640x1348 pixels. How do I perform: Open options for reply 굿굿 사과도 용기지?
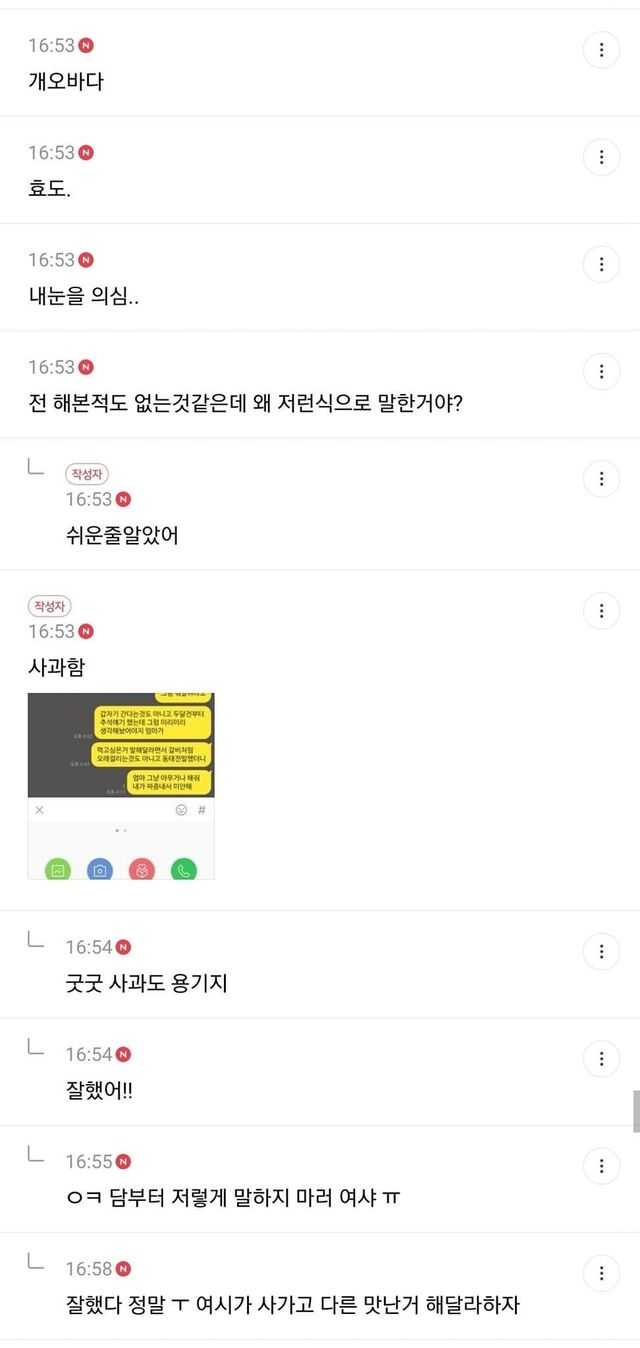[x=601, y=951]
